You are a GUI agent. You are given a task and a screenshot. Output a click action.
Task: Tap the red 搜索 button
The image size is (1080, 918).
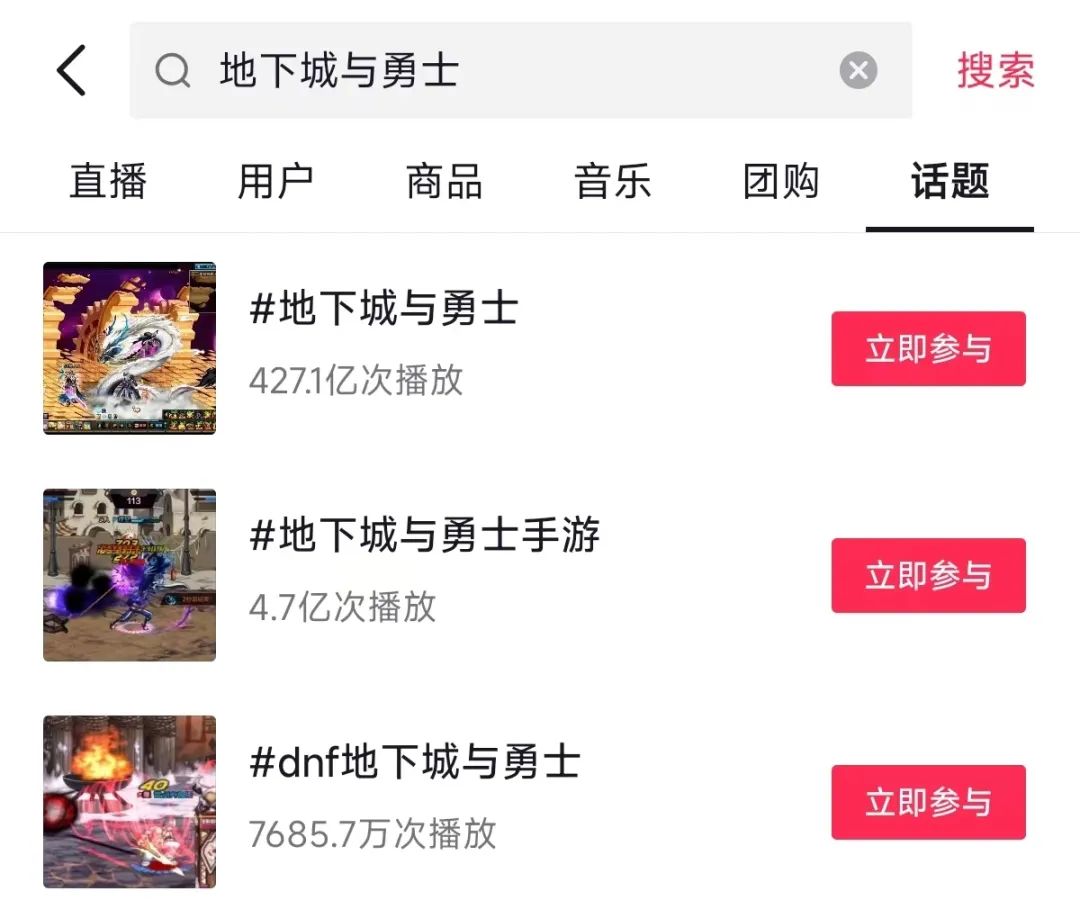(x=995, y=71)
